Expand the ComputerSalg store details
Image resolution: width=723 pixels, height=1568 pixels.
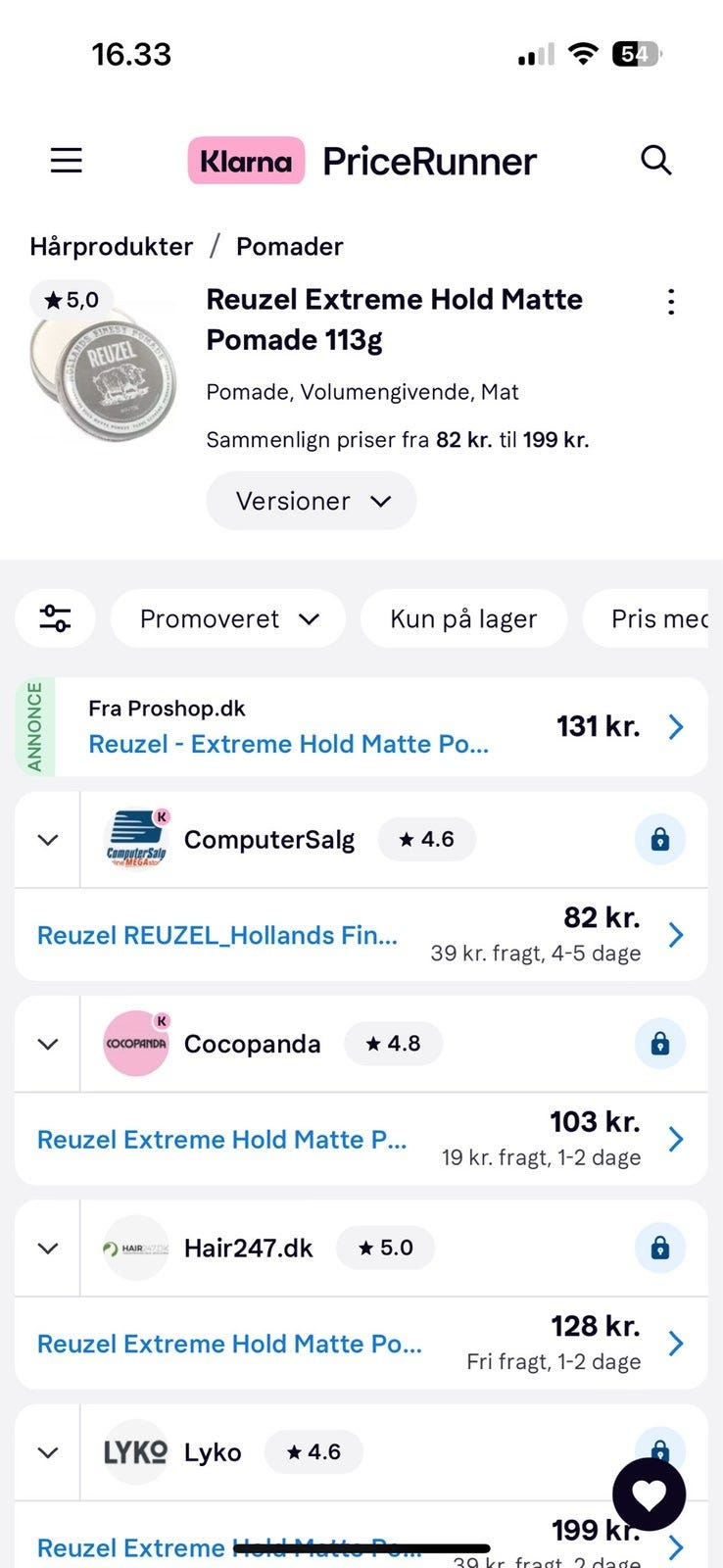coord(48,840)
